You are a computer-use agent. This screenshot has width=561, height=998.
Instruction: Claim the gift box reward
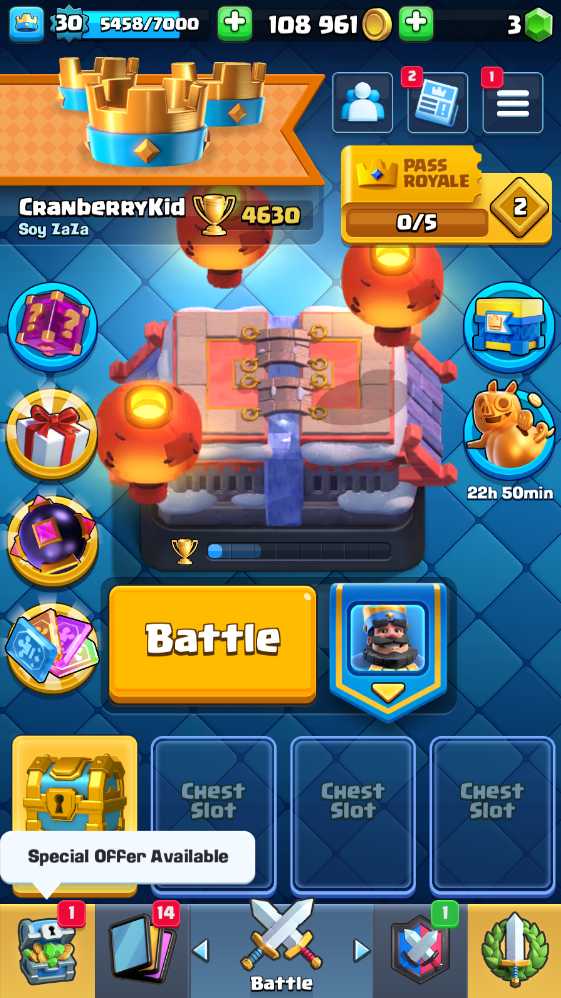click(x=52, y=434)
